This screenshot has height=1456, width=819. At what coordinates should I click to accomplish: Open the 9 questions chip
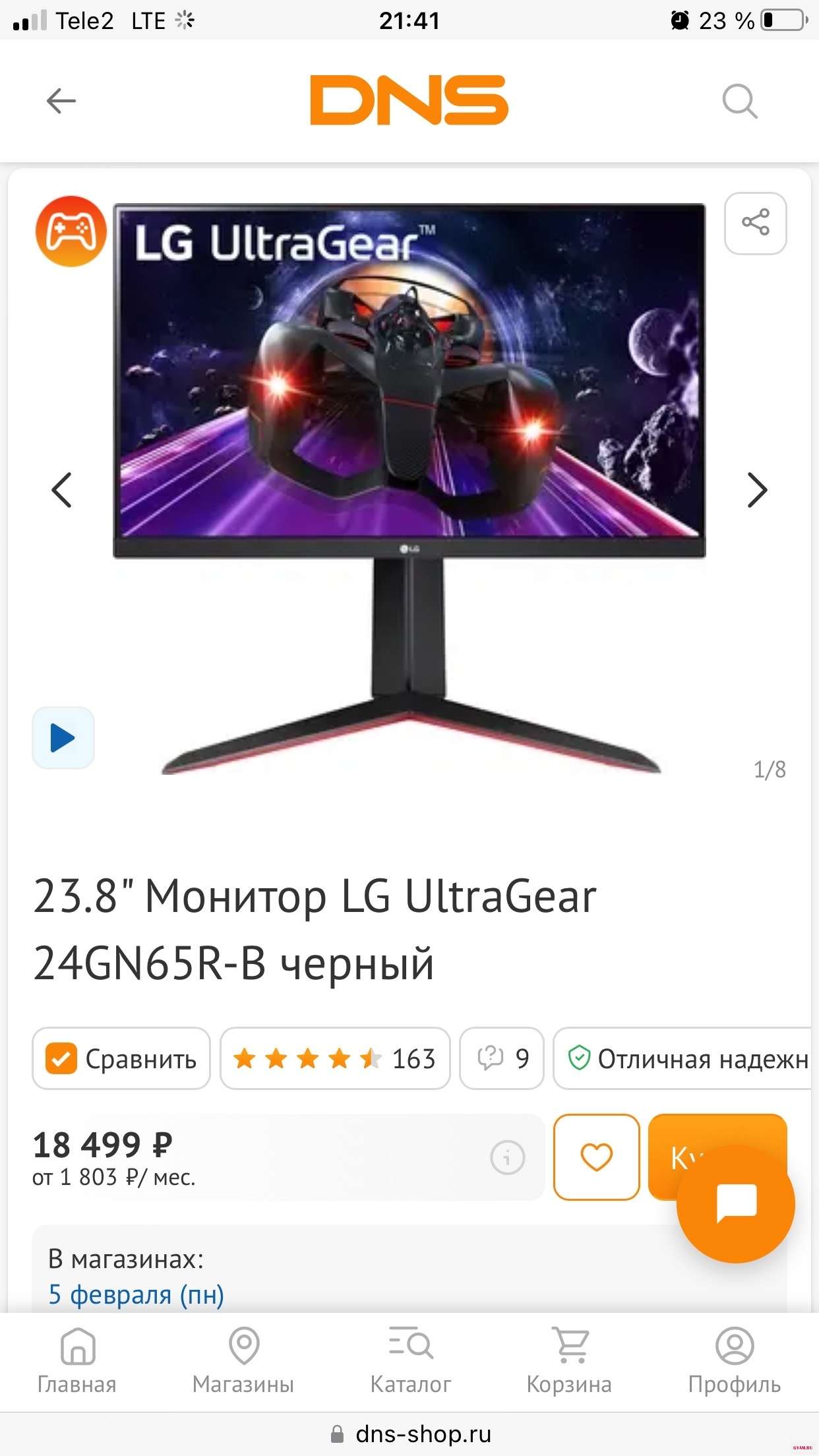tap(502, 1058)
